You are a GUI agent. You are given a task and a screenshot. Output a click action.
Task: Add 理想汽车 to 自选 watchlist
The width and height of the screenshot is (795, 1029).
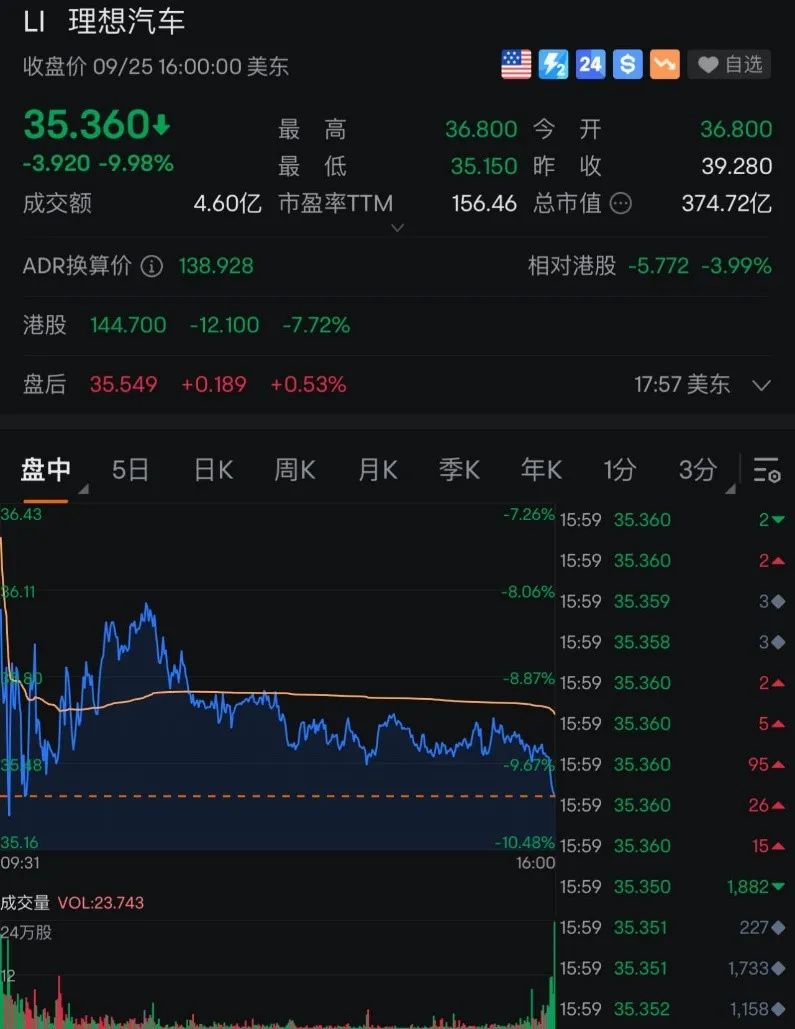tap(729, 65)
